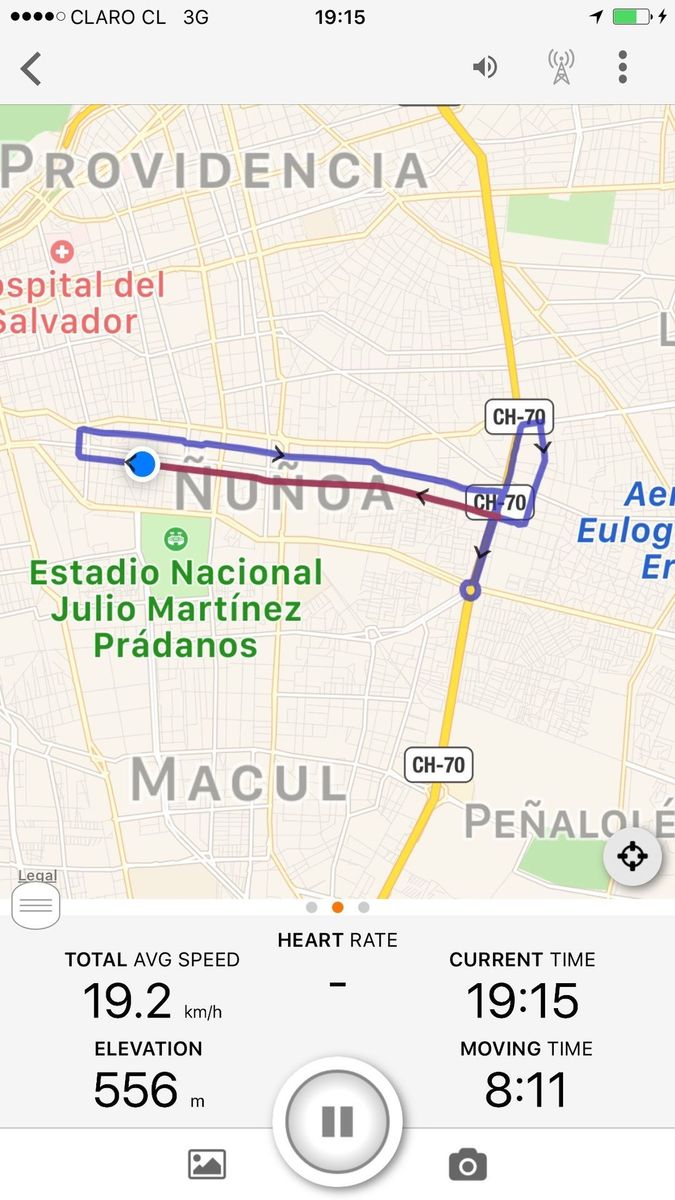
Task: Open the map layers button above the stats
Action: 36,906
